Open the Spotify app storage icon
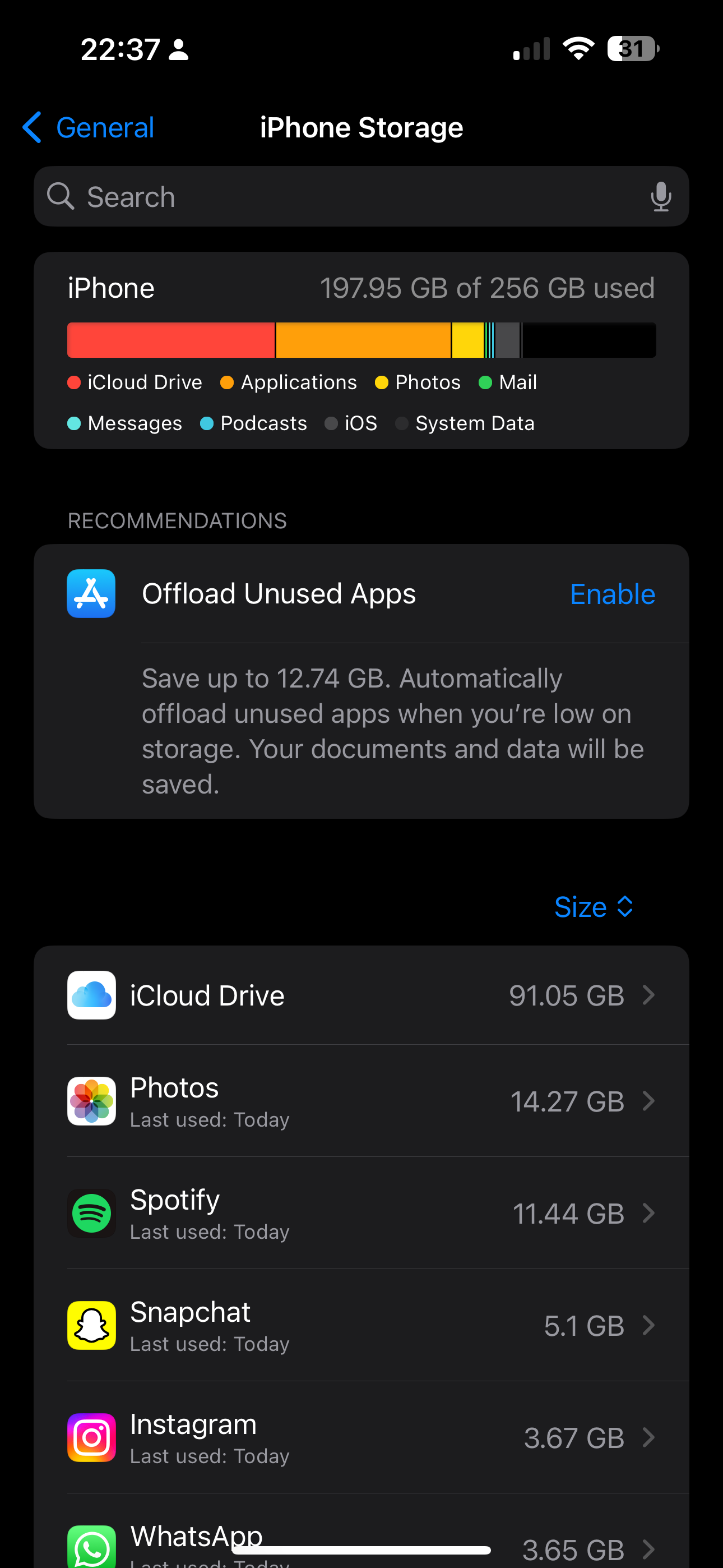This screenshot has width=723, height=1568. pyautogui.click(x=91, y=1213)
